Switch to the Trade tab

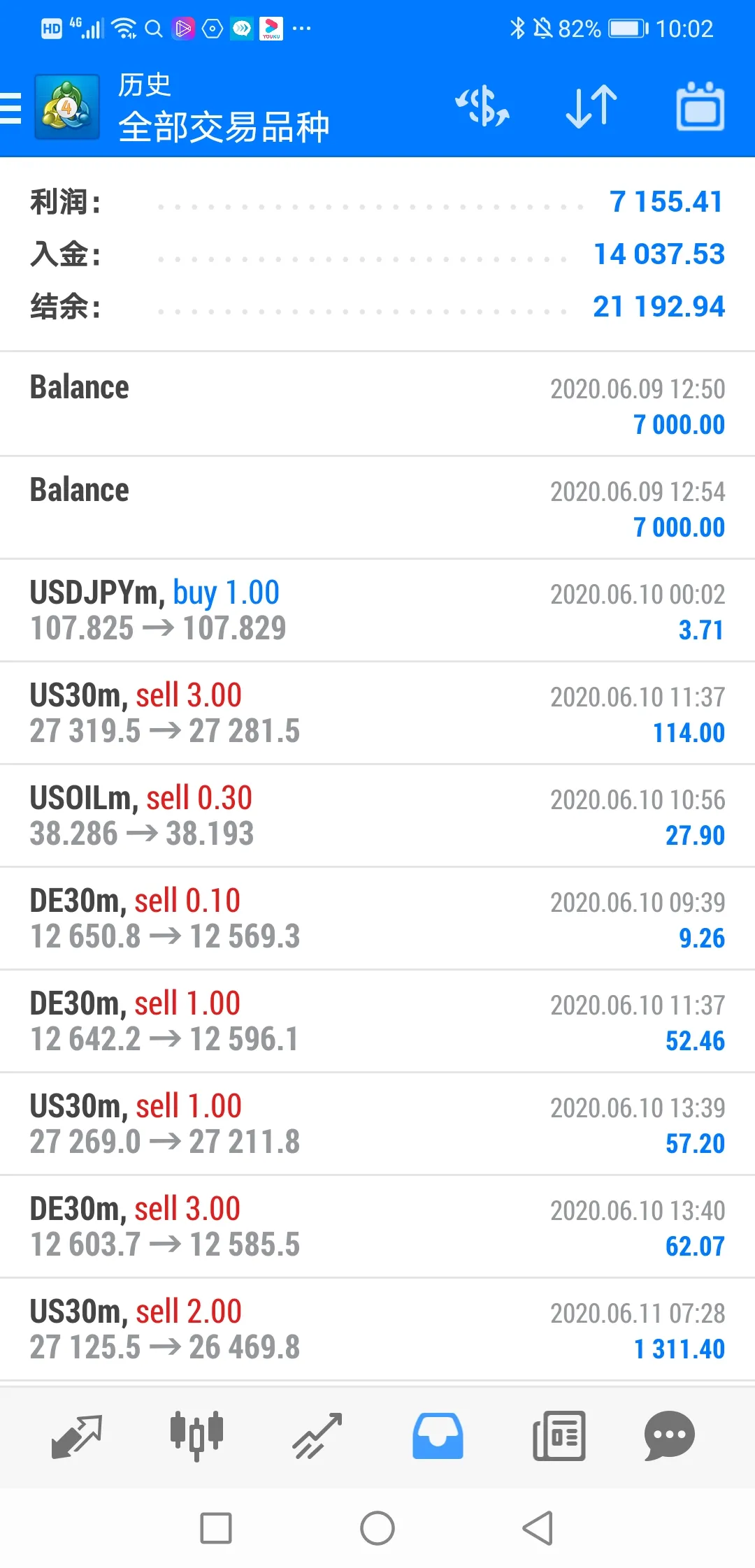point(317,1437)
